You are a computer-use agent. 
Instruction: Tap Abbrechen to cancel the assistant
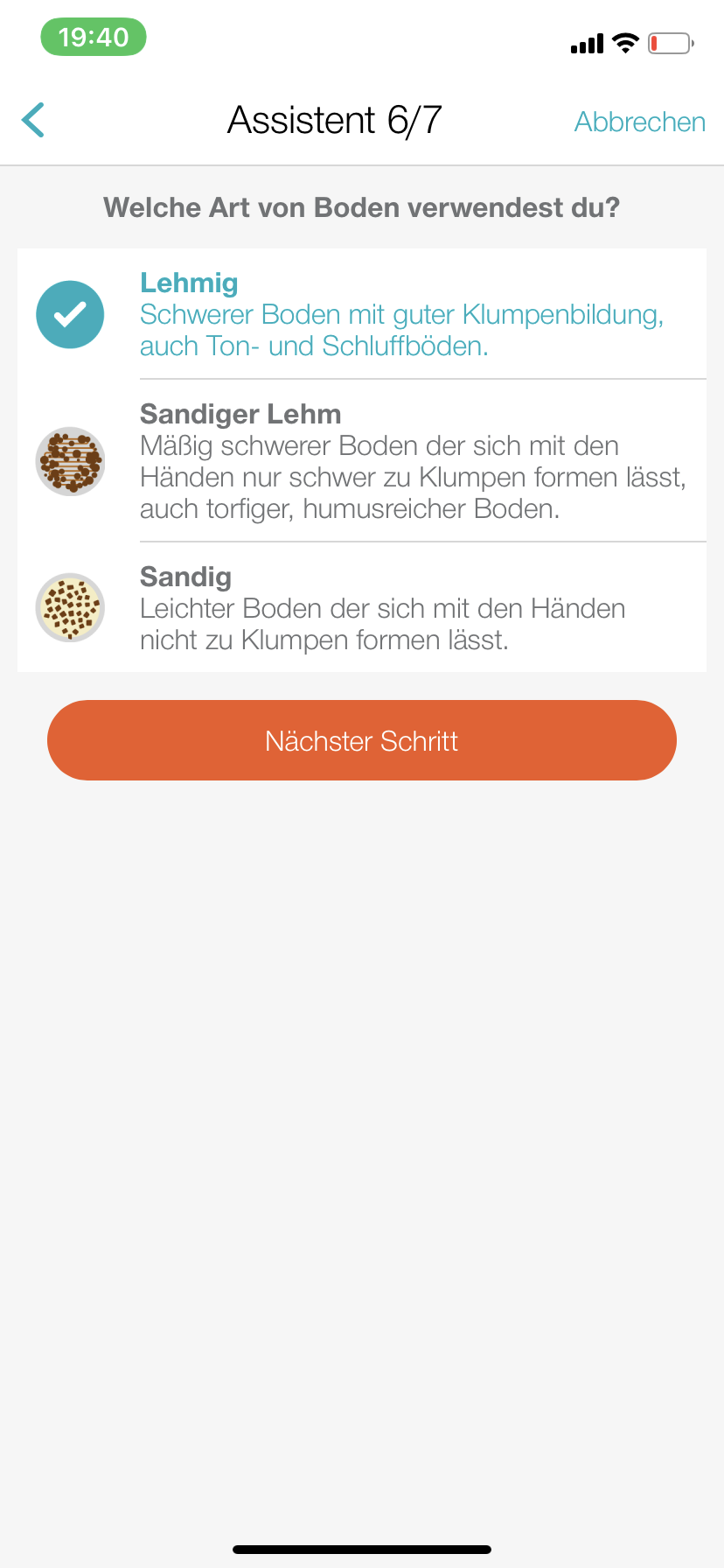[x=639, y=122]
